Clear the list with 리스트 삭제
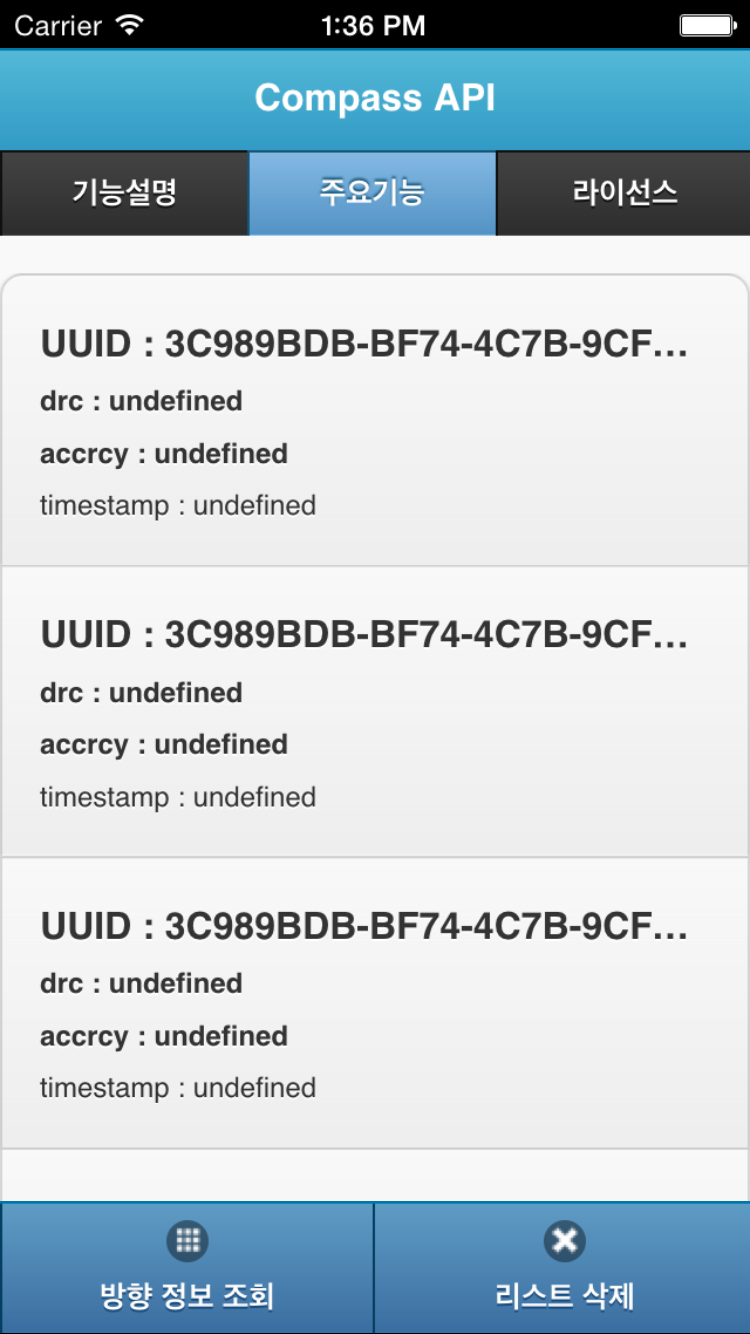Viewport: 750px width, 1334px height. pyautogui.click(x=563, y=1268)
